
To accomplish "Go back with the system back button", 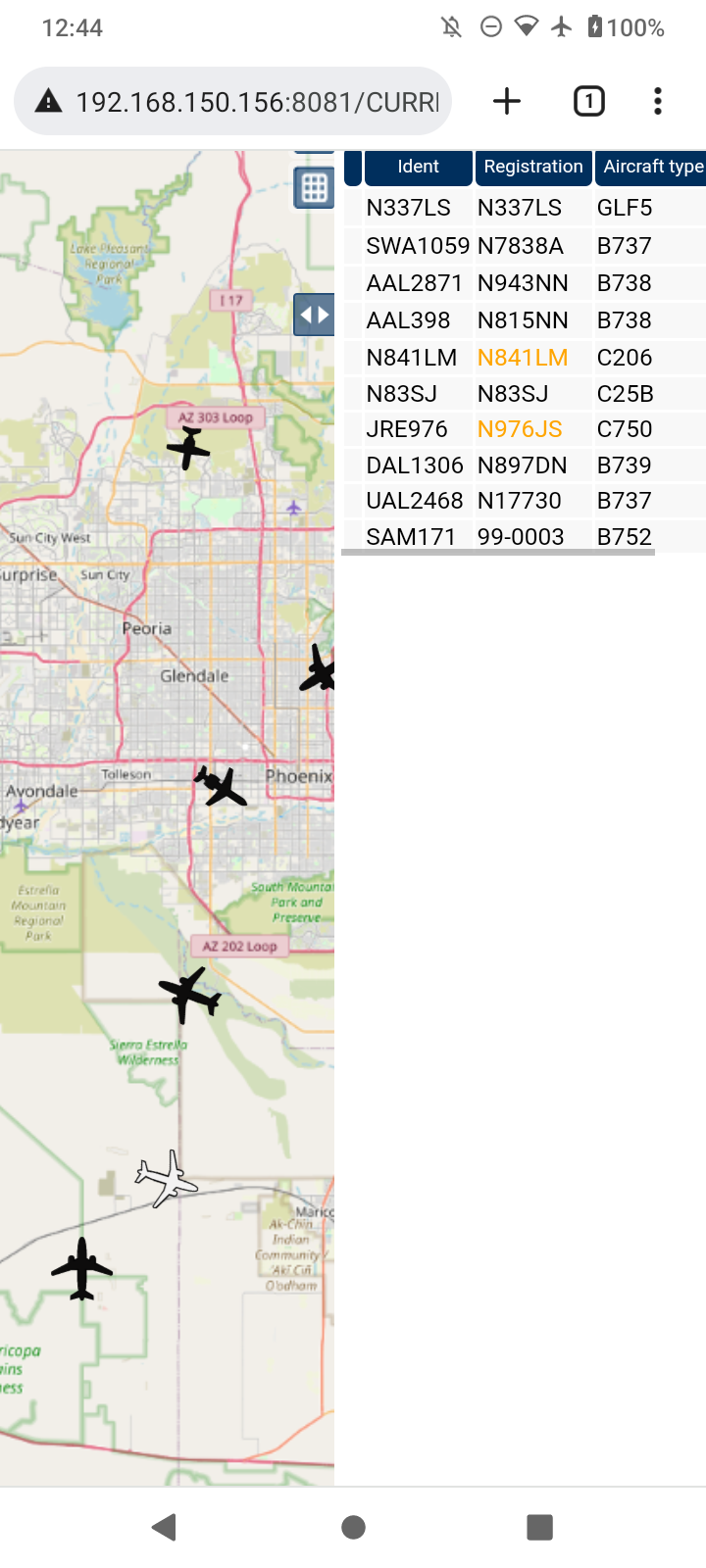I will (165, 1527).
